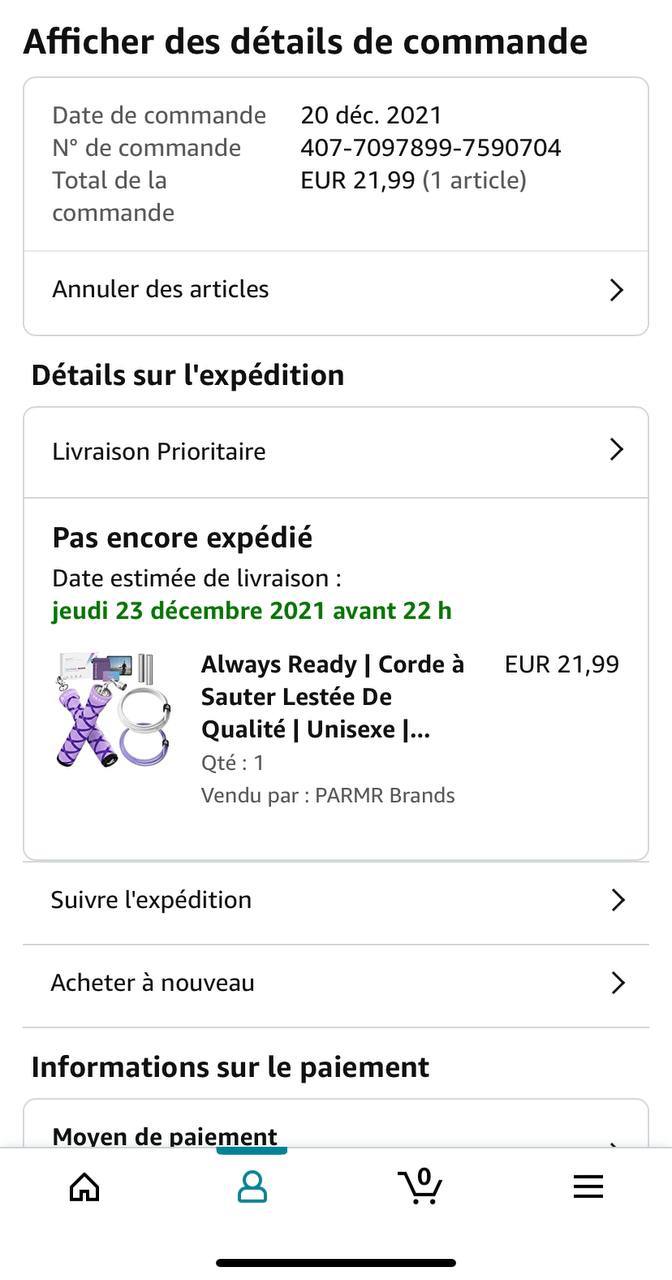Tap Suivre l'expédition row
The image size is (672, 1280).
pos(336,900)
